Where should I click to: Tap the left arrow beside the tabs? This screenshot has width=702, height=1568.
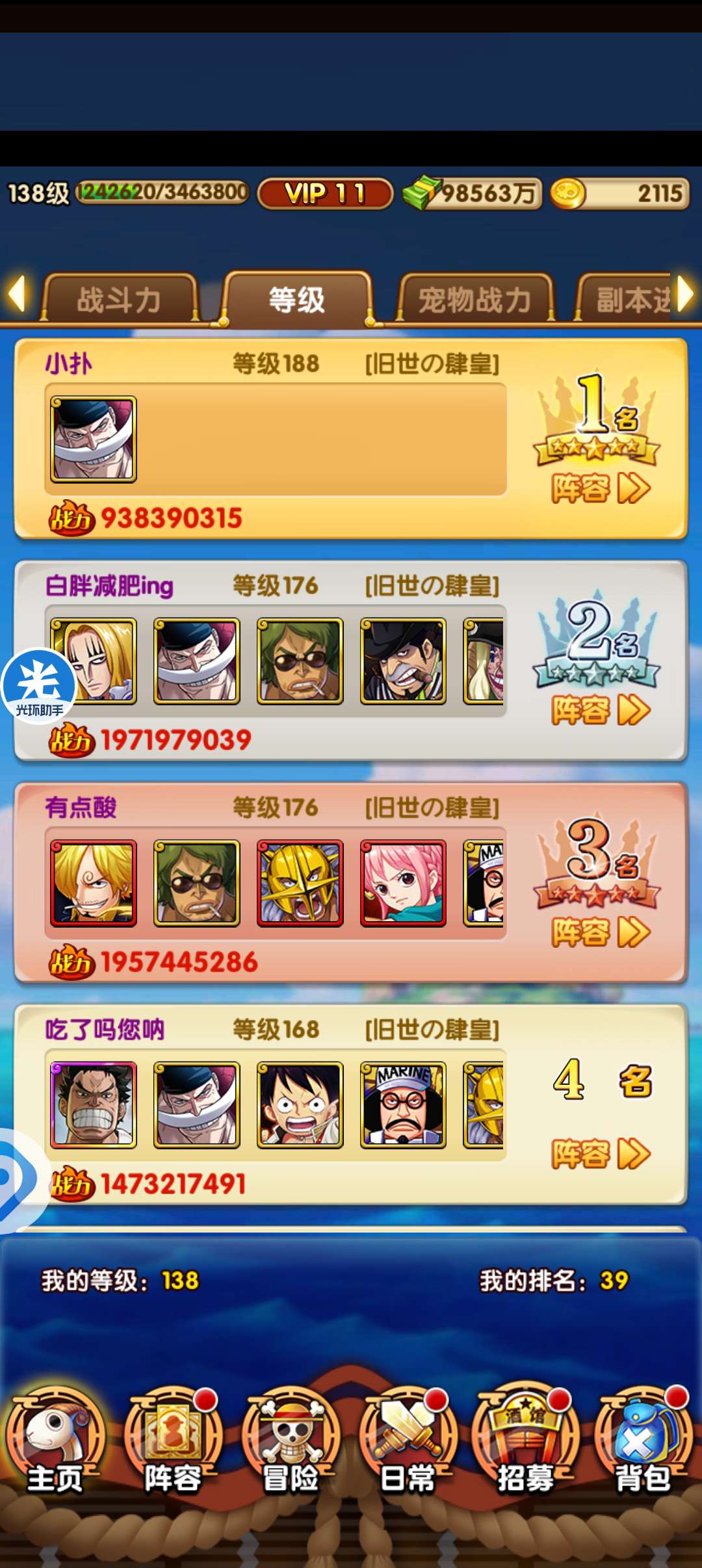[16, 294]
